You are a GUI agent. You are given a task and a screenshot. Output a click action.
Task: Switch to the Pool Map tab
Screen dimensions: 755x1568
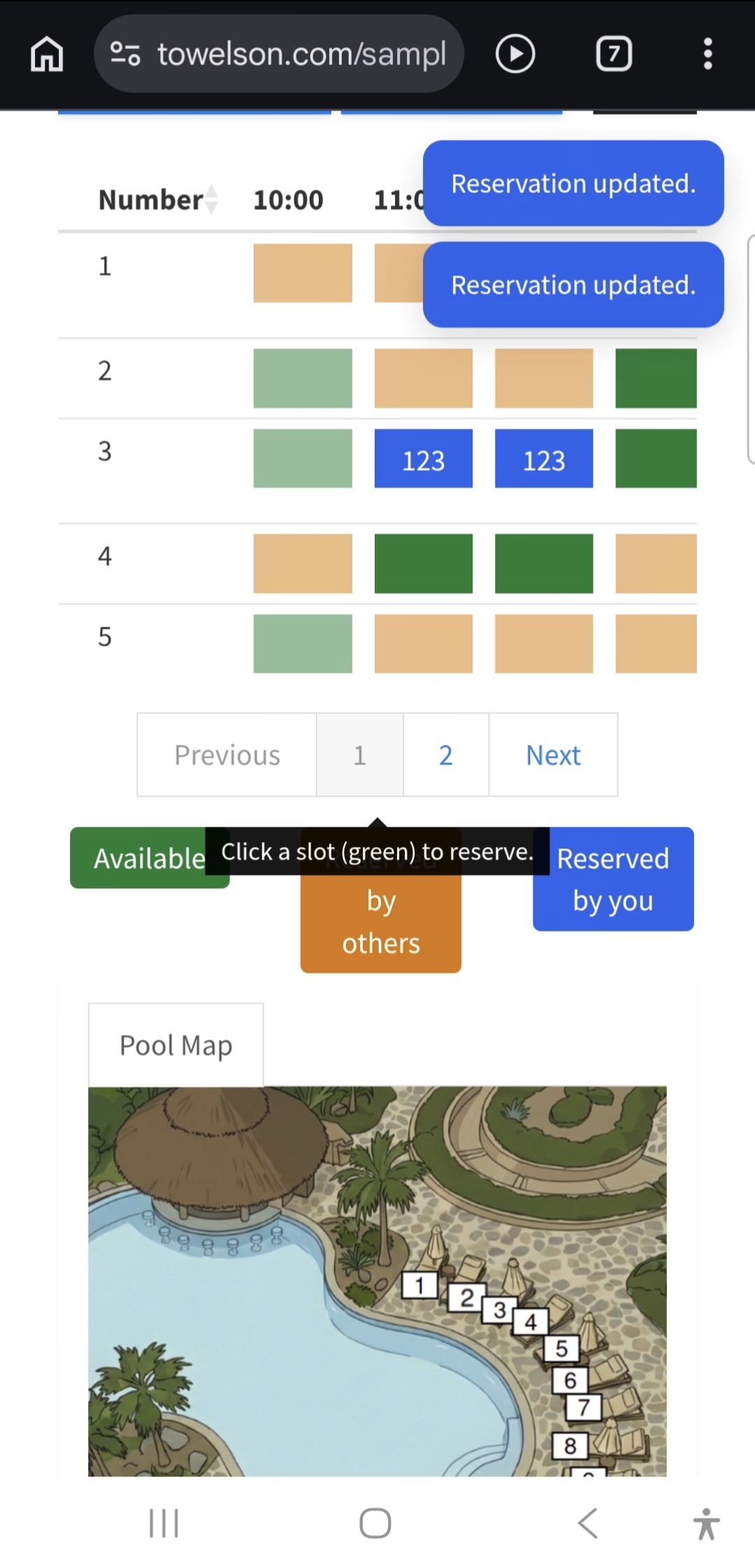tap(175, 1045)
